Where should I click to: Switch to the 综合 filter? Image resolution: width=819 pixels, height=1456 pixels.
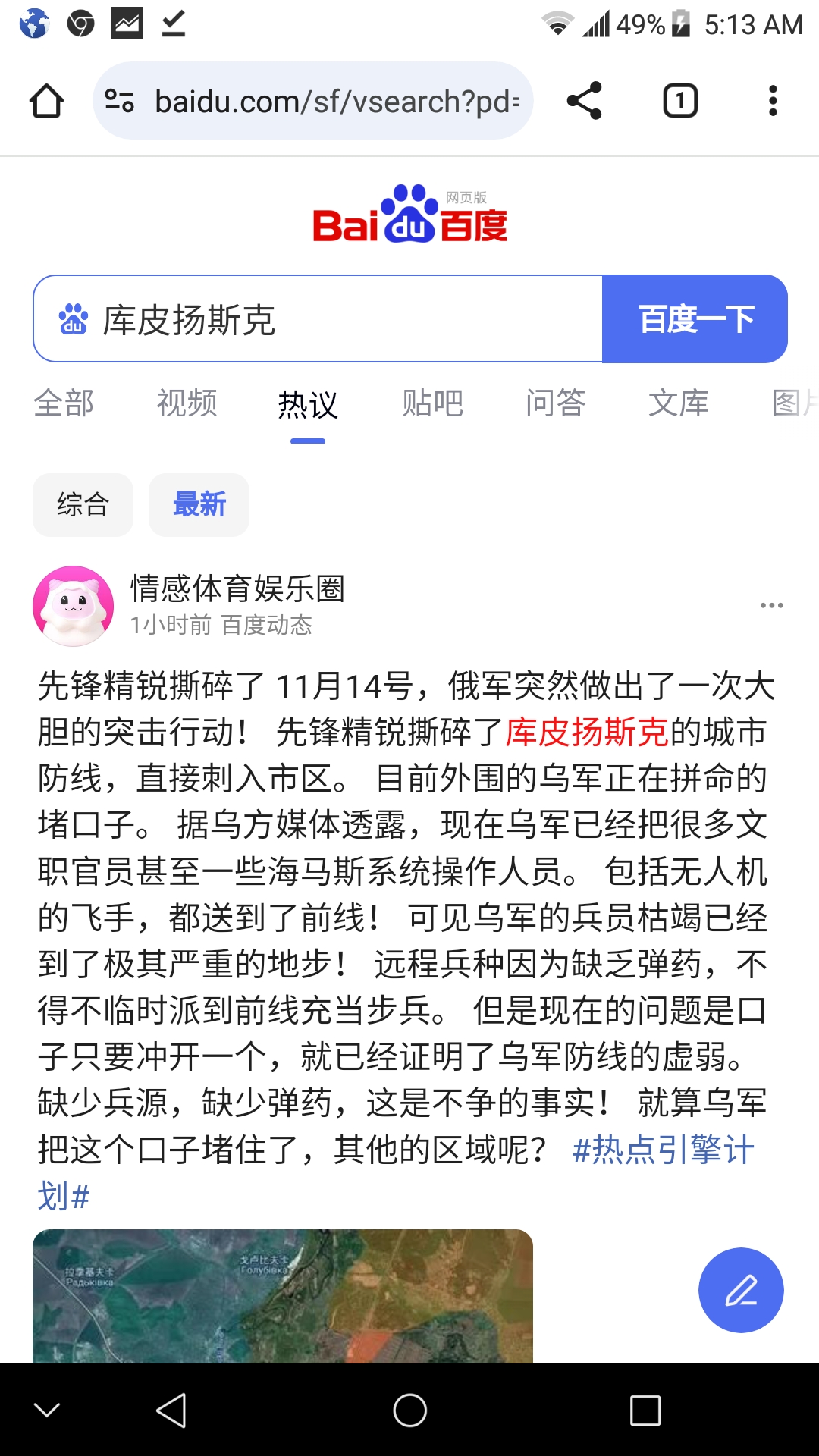83,504
